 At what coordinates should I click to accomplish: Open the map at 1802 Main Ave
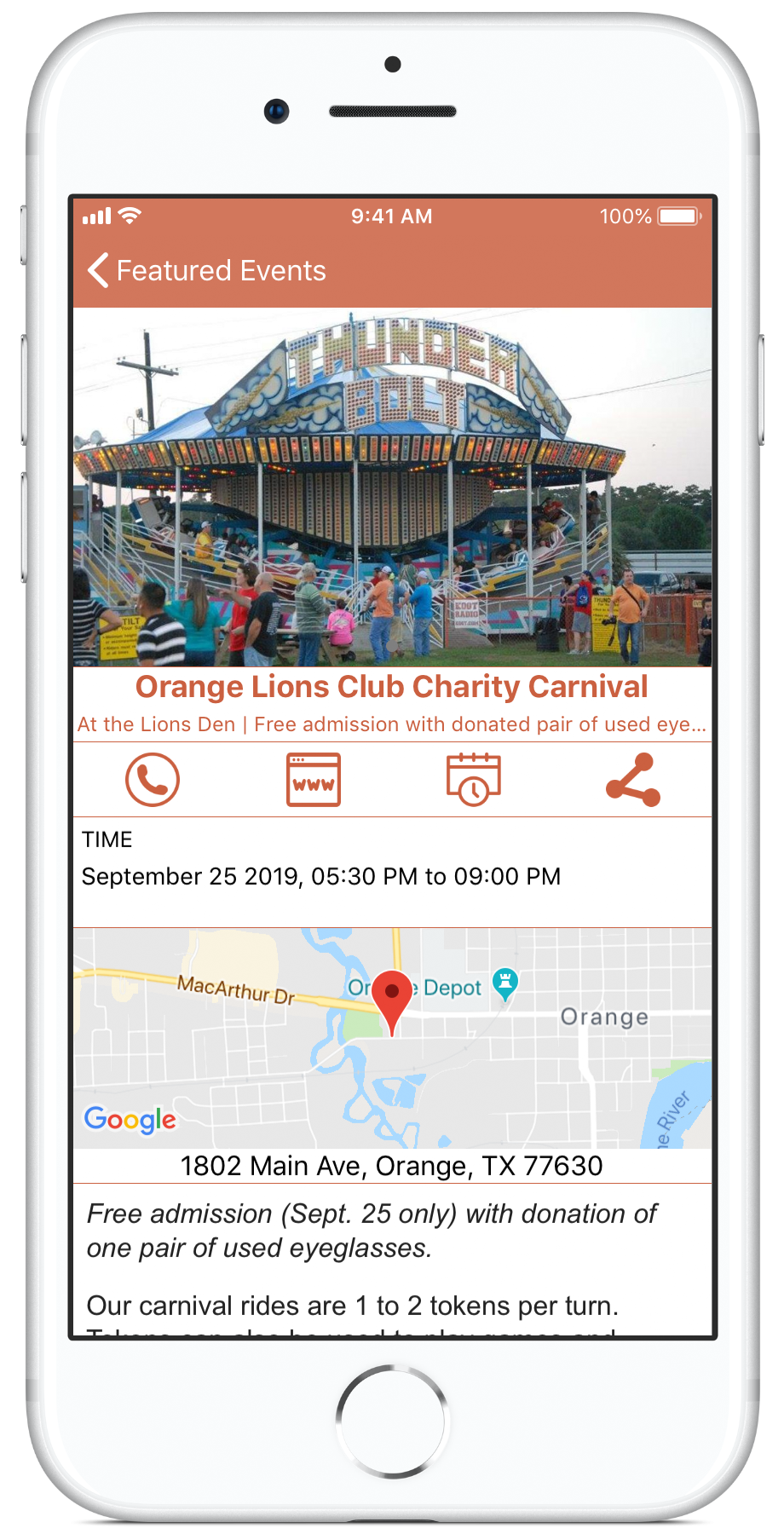click(x=392, y=1038)
